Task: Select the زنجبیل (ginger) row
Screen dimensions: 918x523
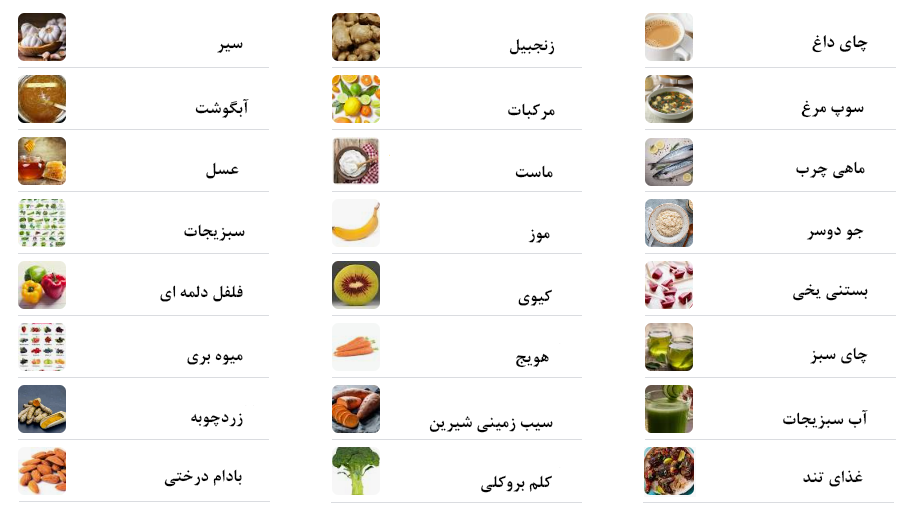Action: point(456,45)
